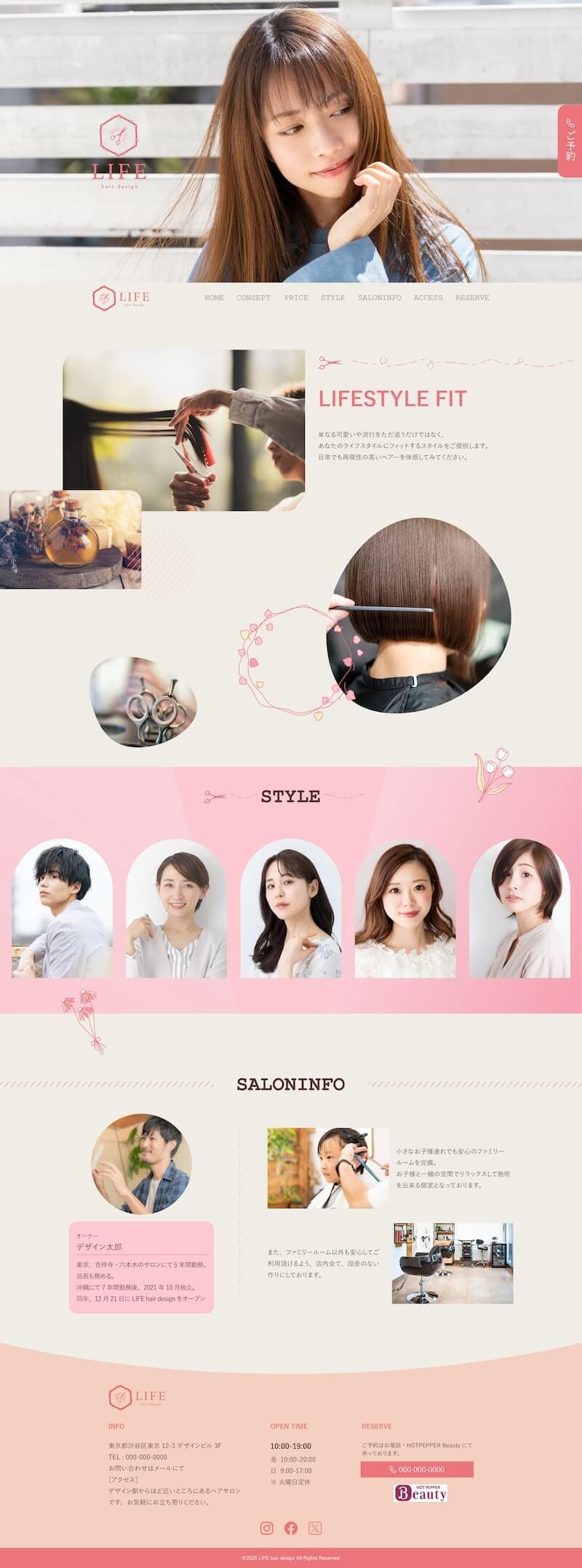Open RESERVE in the navigation menu

[x=472, y=297]
